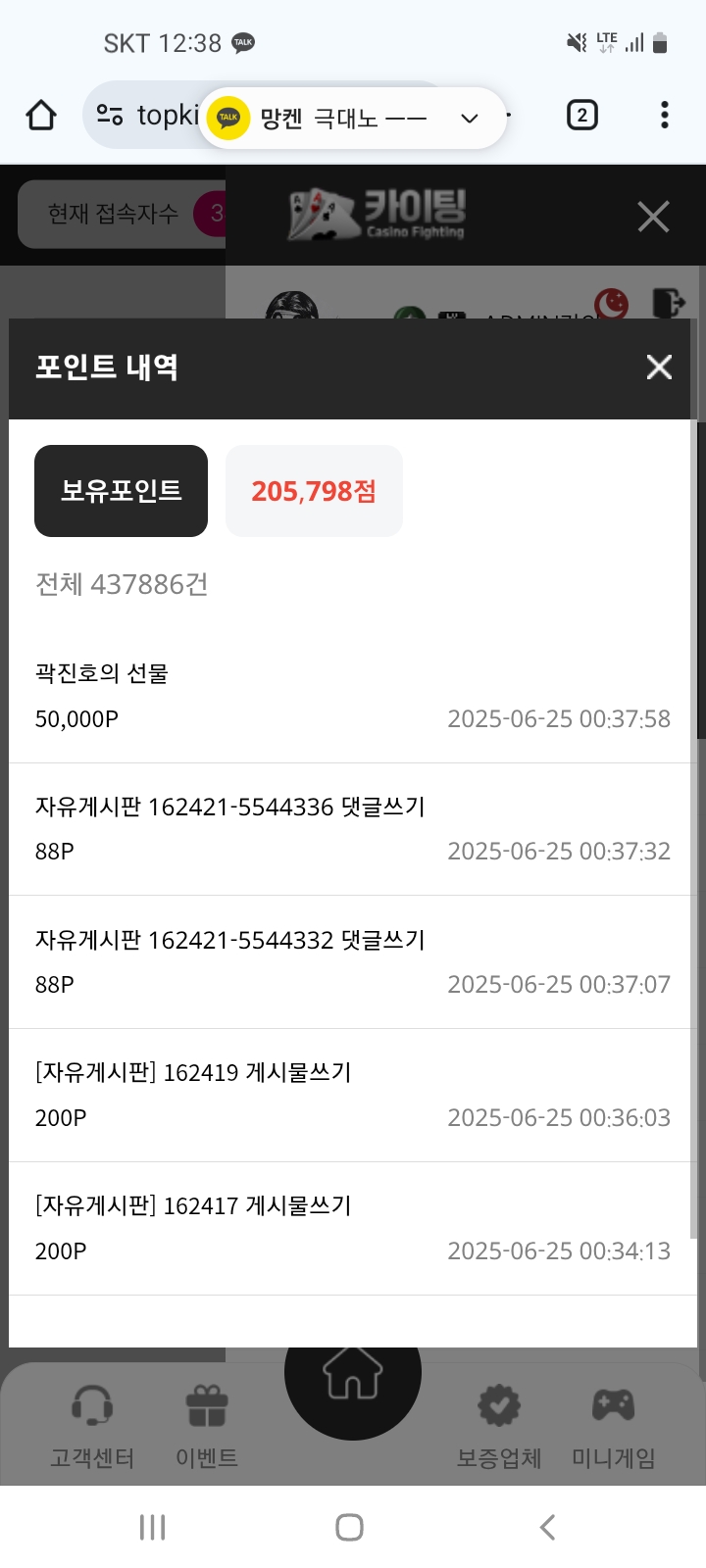Image resolution: width=706 pixels, height=1568 pixels.
Task: Go back with system back button
Action: pyautogui.click(x=548, y=1527)
